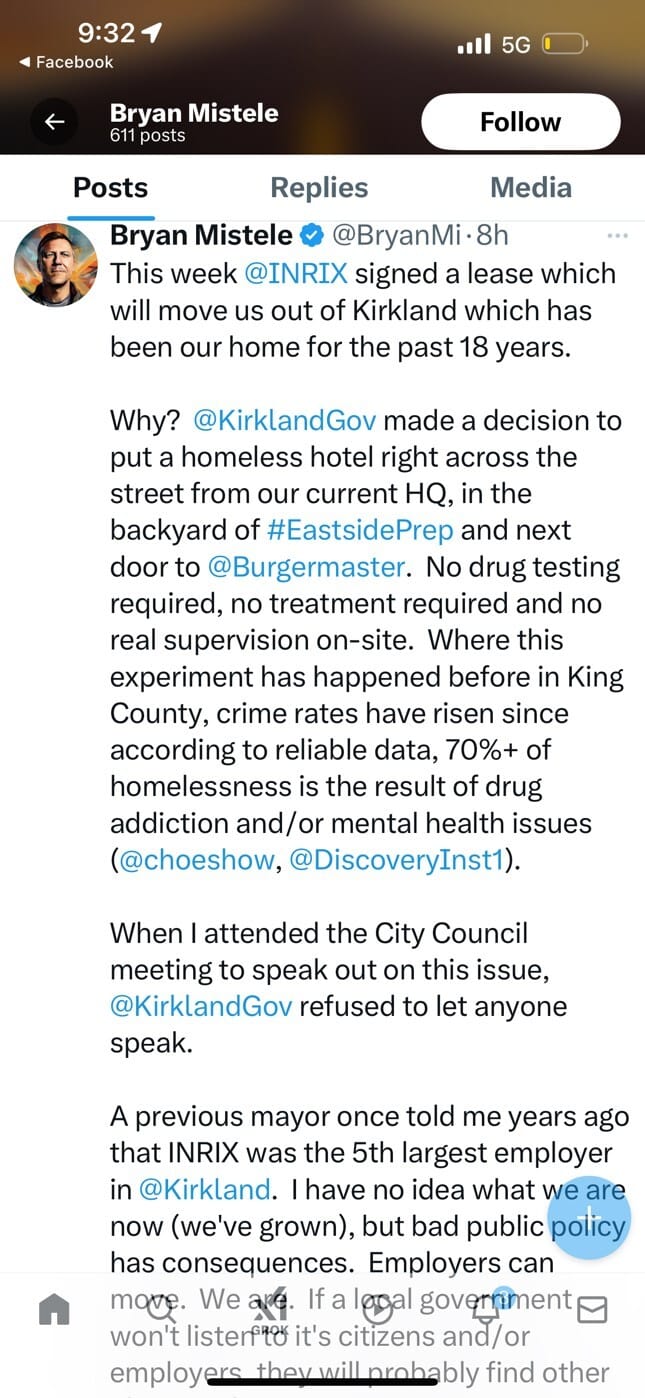Open the Grok tab
The image size is (645, 1398).
268,1311
